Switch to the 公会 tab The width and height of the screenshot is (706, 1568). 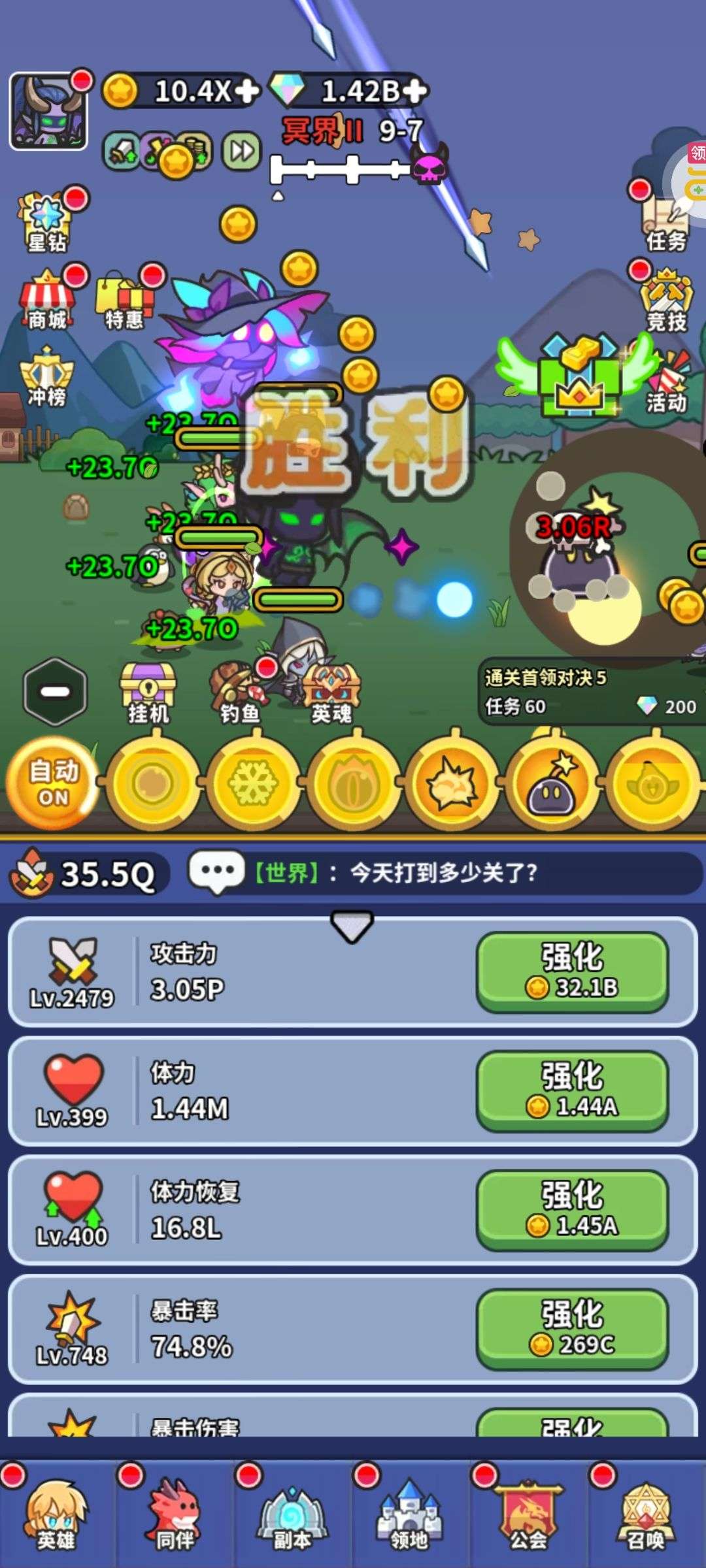(528, 1514)
